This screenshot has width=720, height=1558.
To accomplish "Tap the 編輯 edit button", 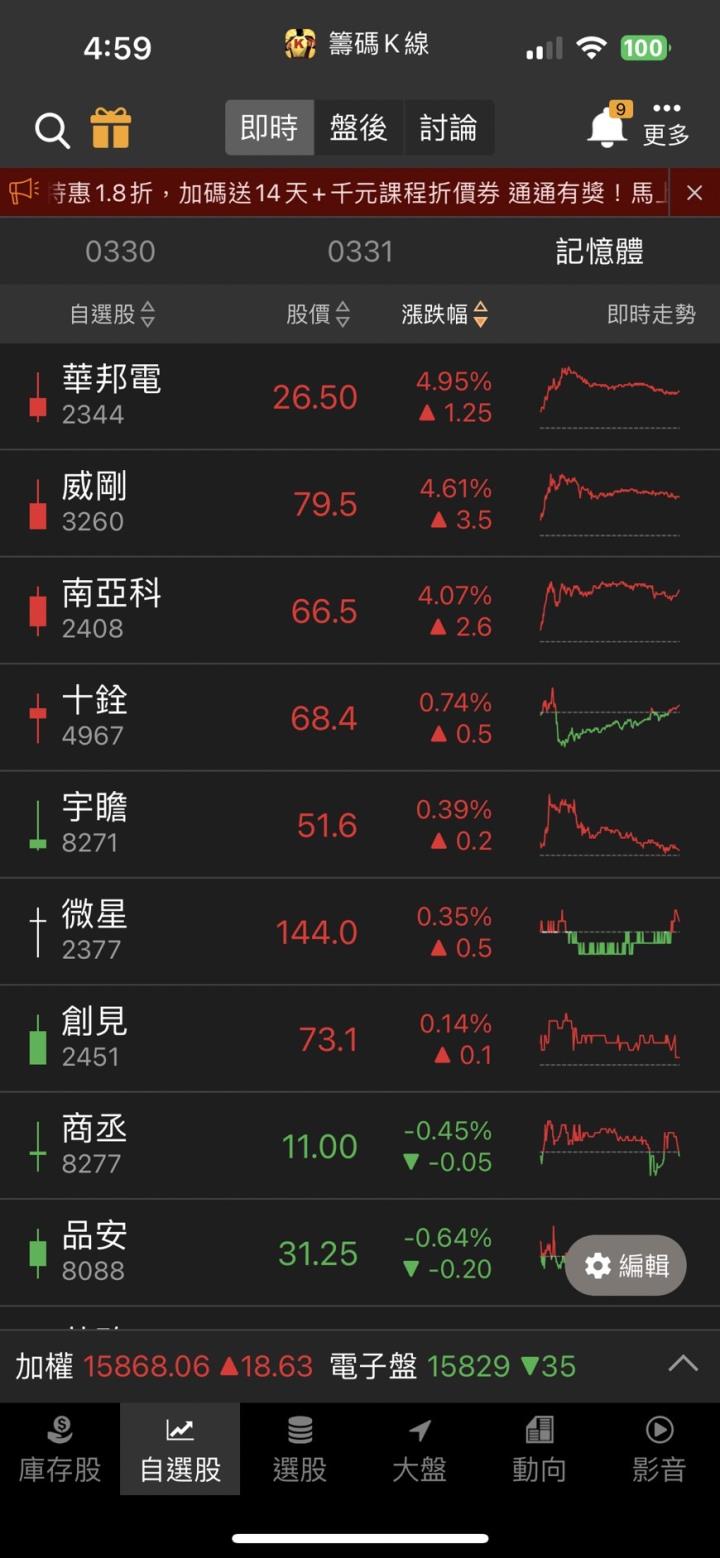I will (626, 1265).
